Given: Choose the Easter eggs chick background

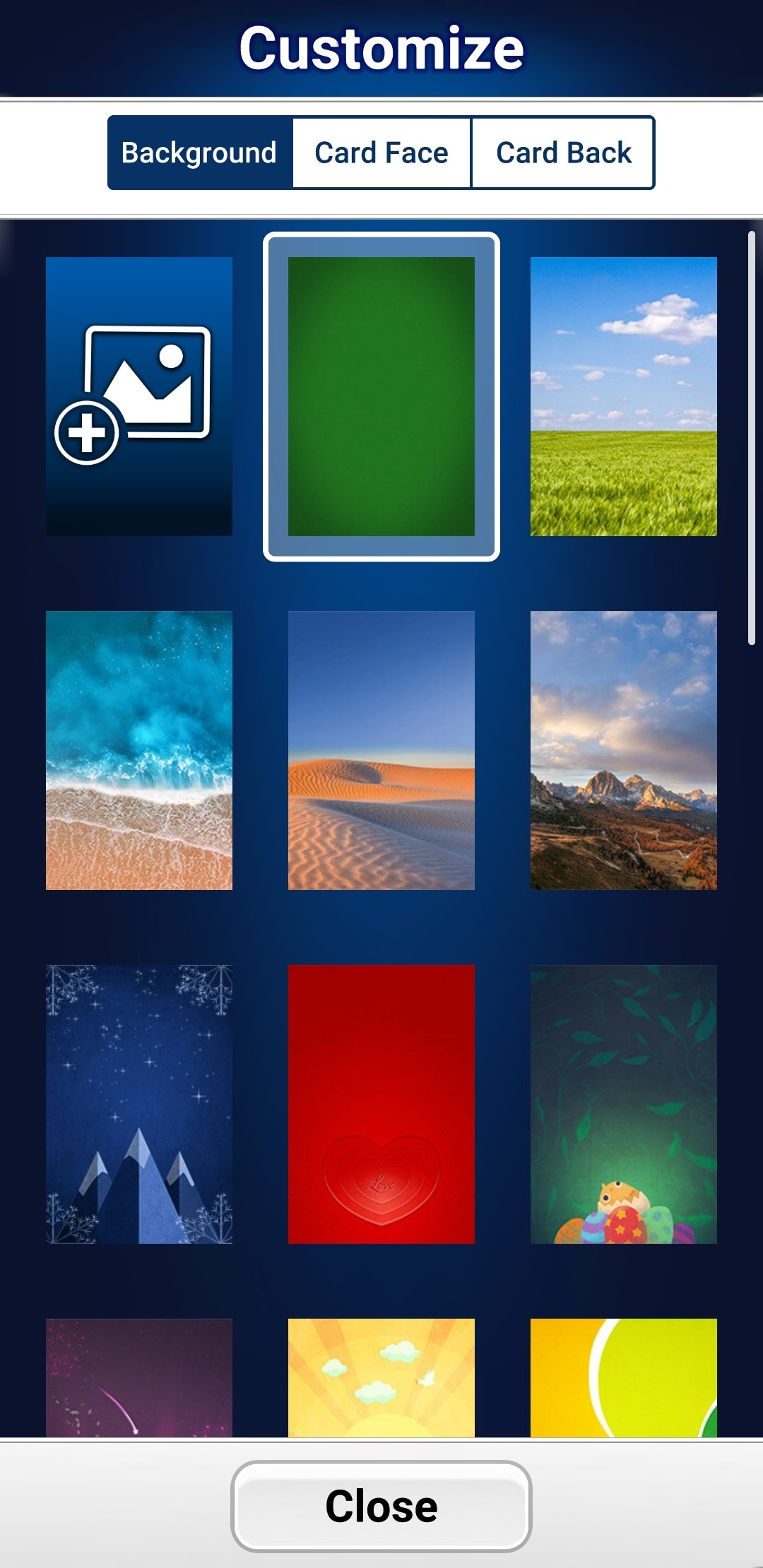Looking at the screenshot, I should (623, 1104).
